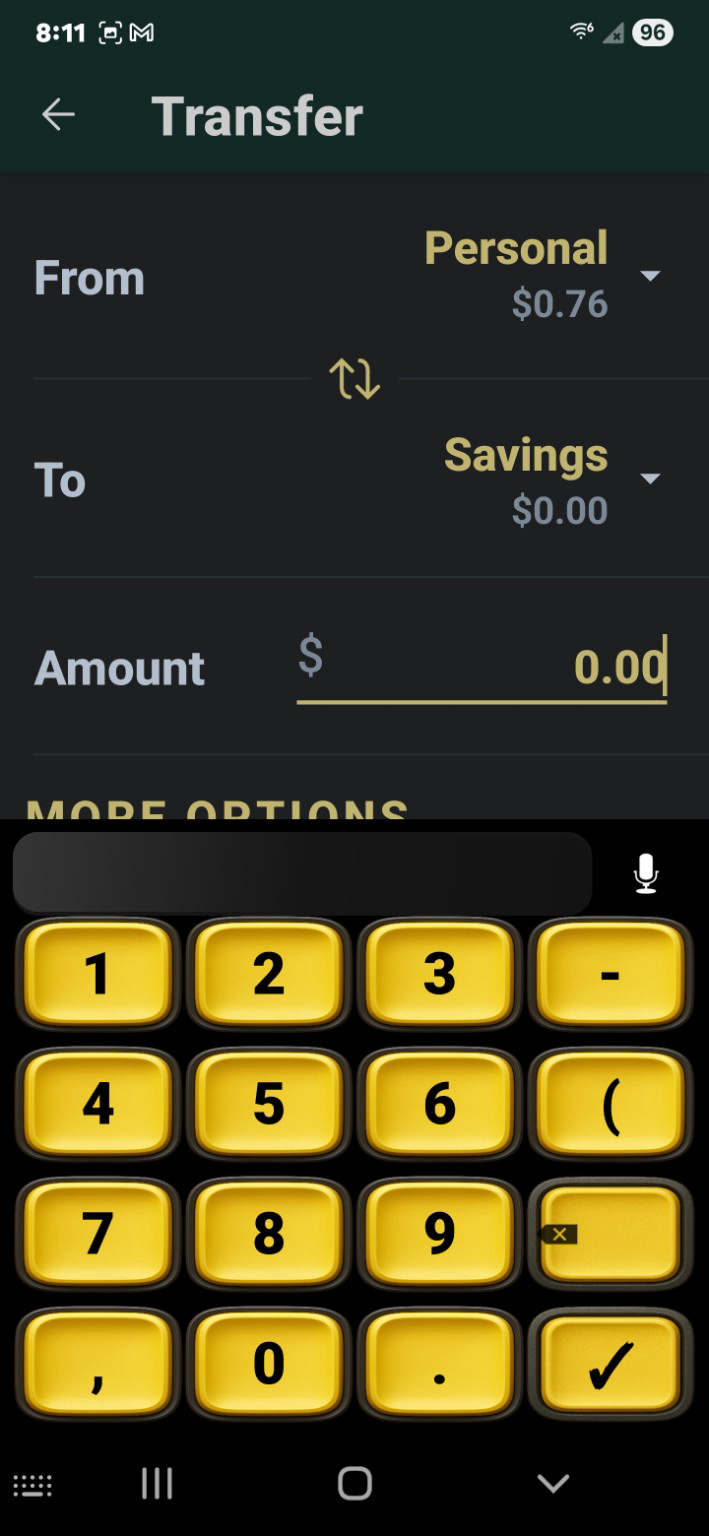Type digit 7 on the keypad

pos(97,1233)
